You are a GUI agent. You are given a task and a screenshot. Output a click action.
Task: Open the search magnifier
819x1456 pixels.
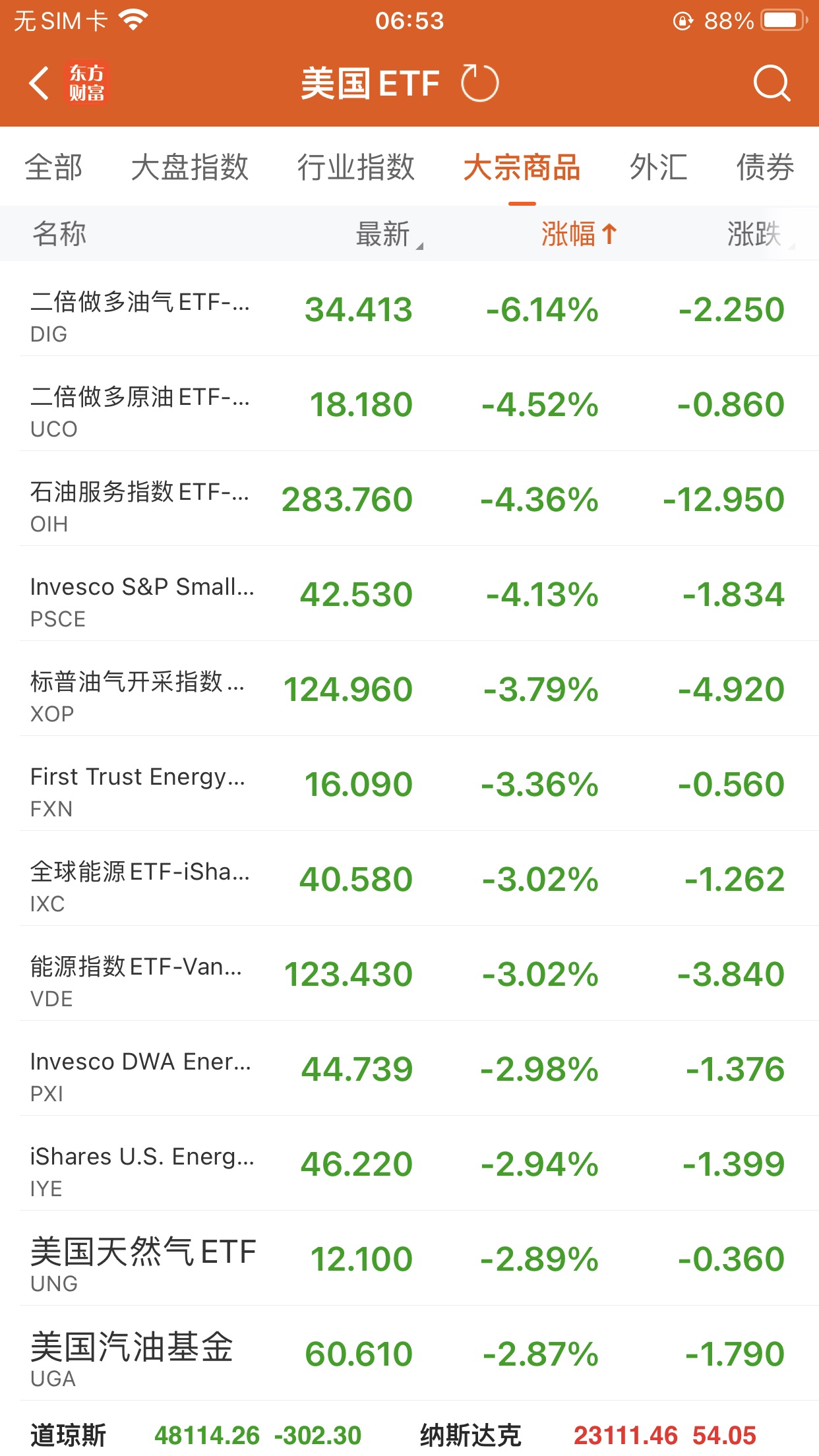[x=771, y=83]
